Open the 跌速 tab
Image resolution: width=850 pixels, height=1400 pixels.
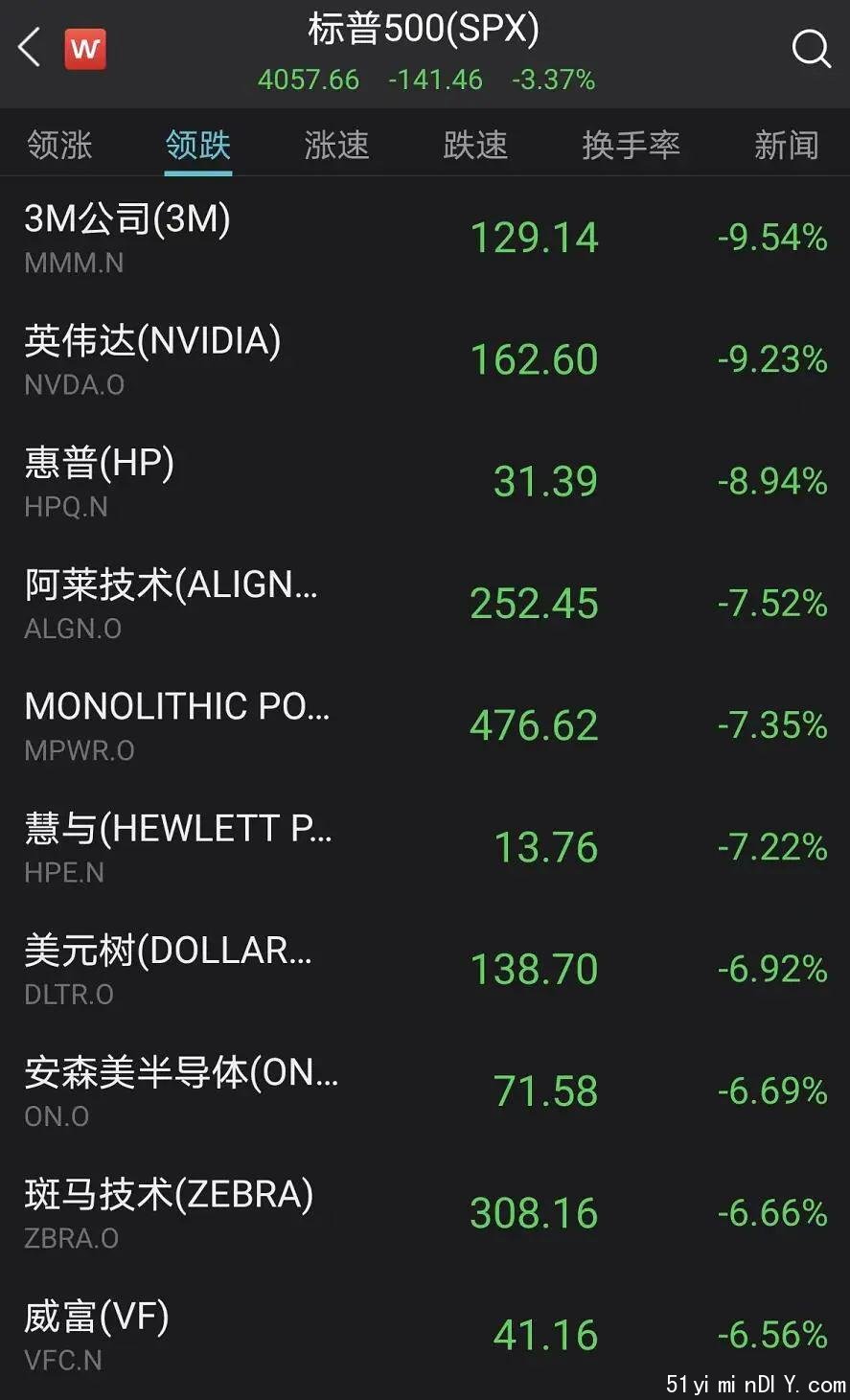click(475, 146)
